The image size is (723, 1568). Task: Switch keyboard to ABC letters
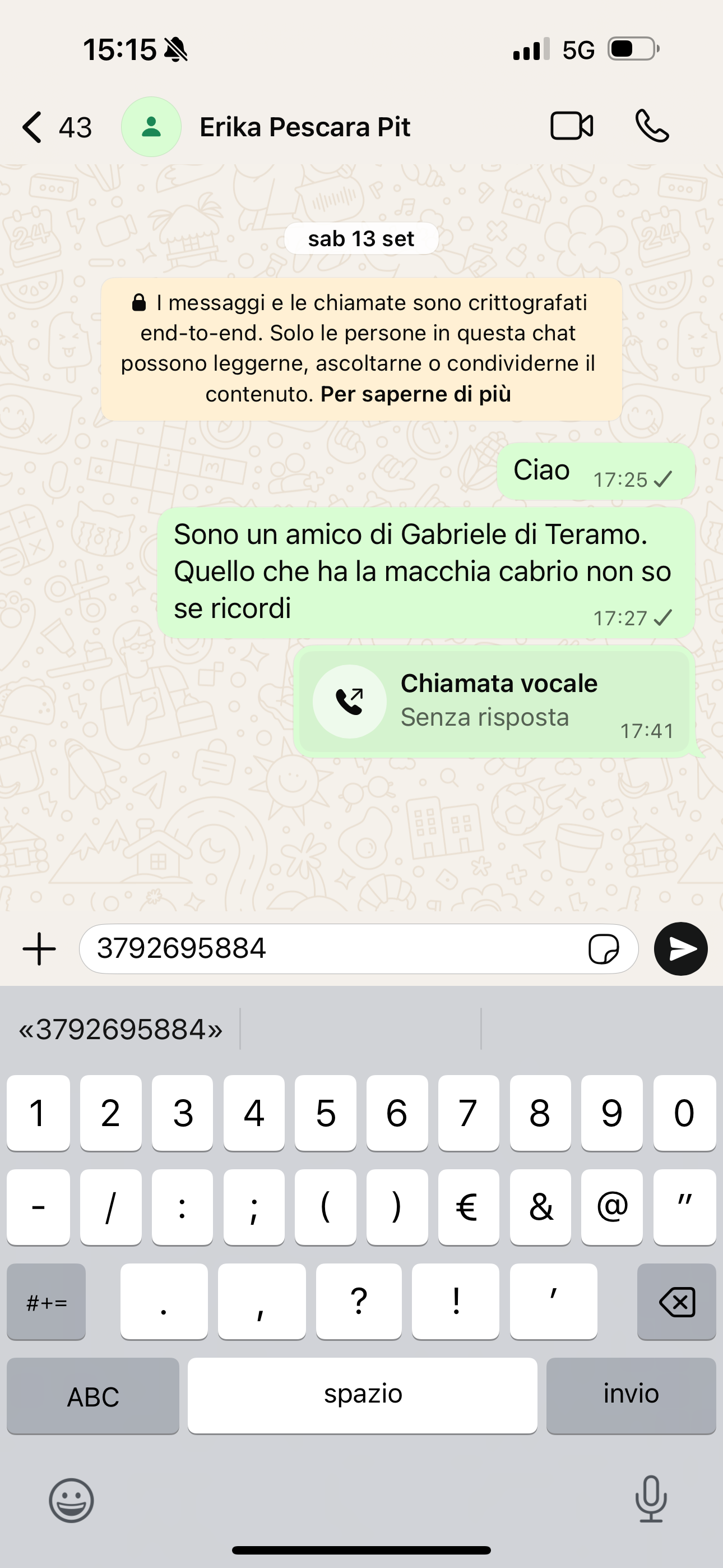click(x=93, y=1396)
